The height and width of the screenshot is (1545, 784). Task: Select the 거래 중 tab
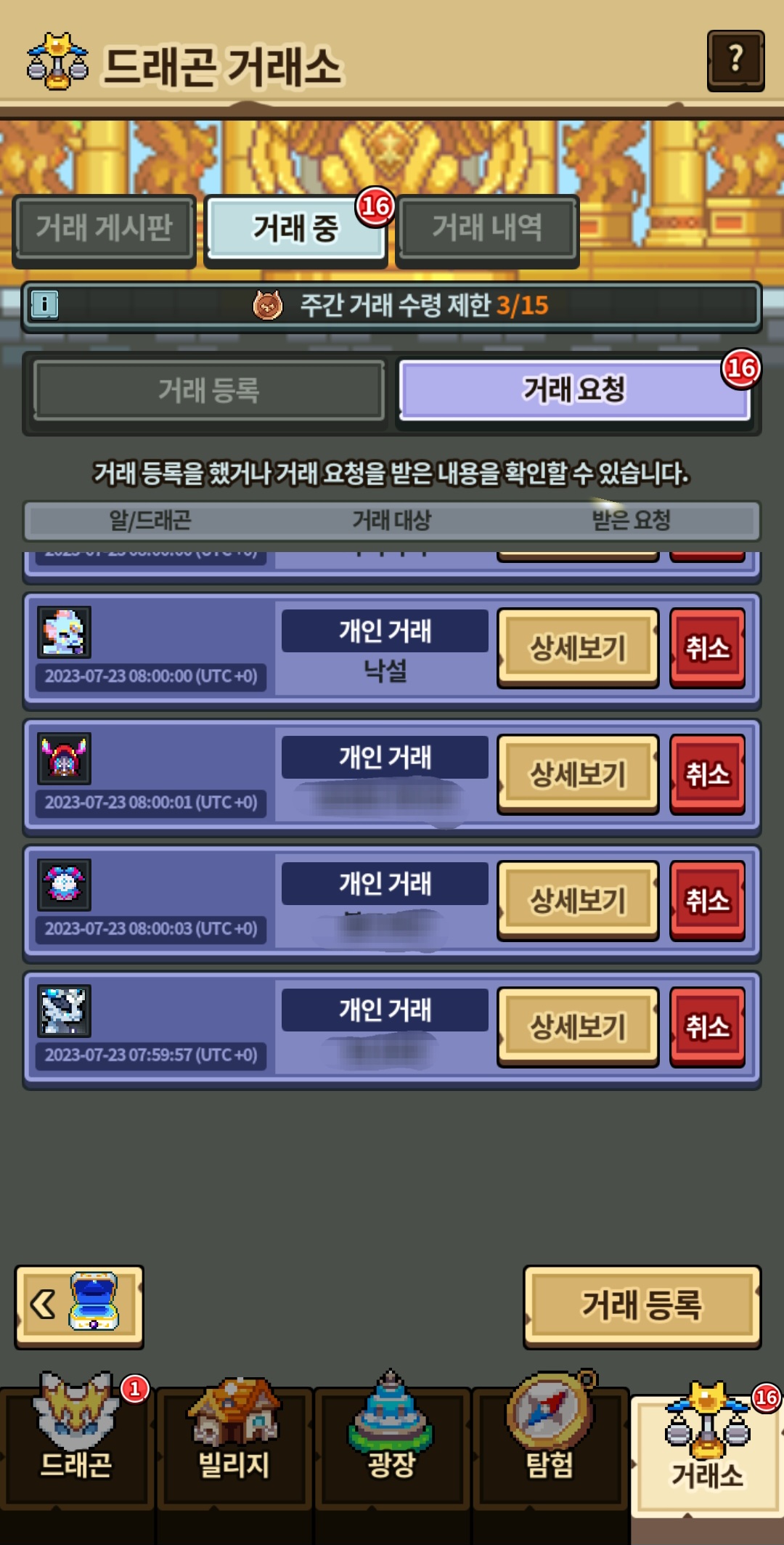tap(295, 228)
